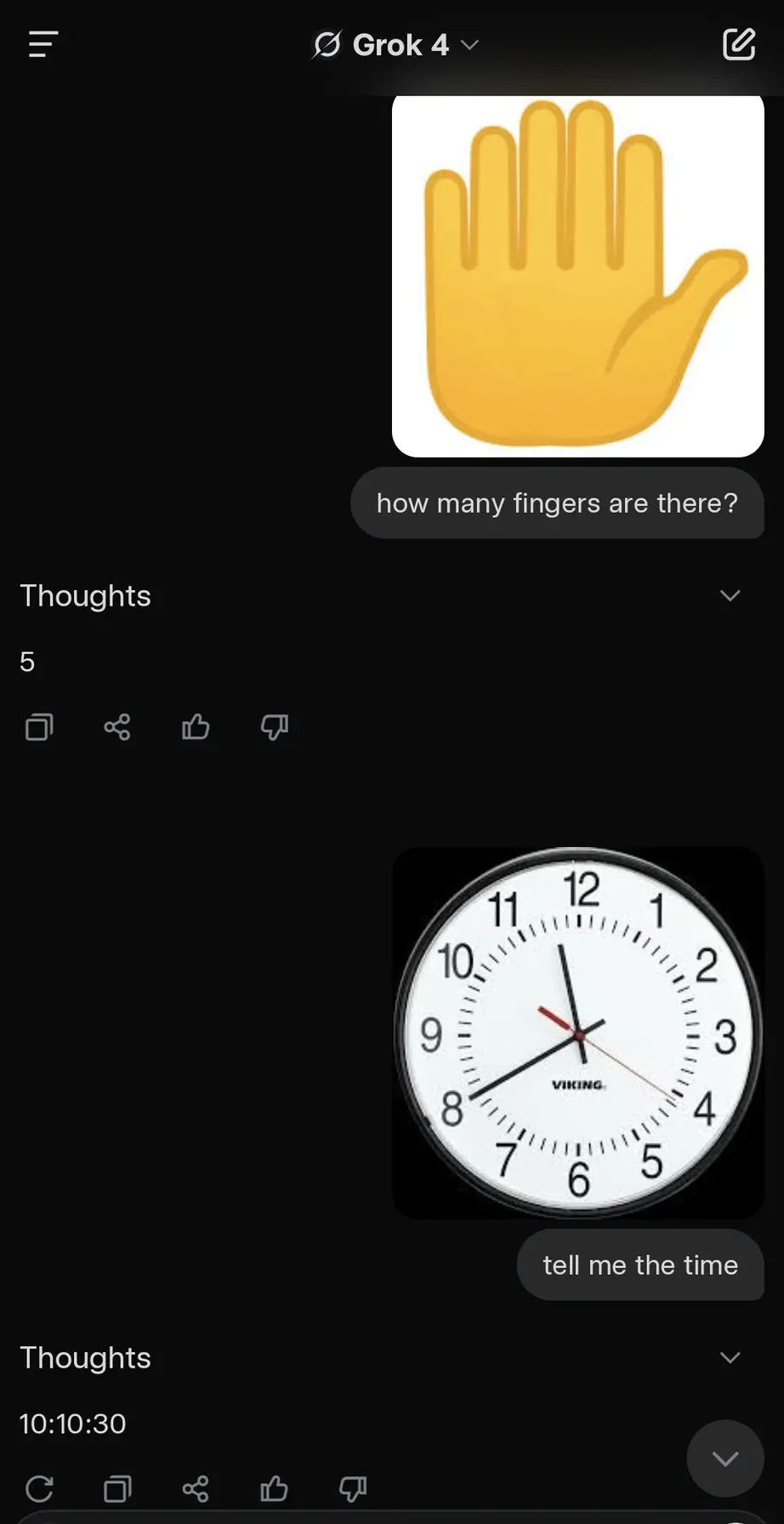Dislike the 10:10:30 answer

351,1489
